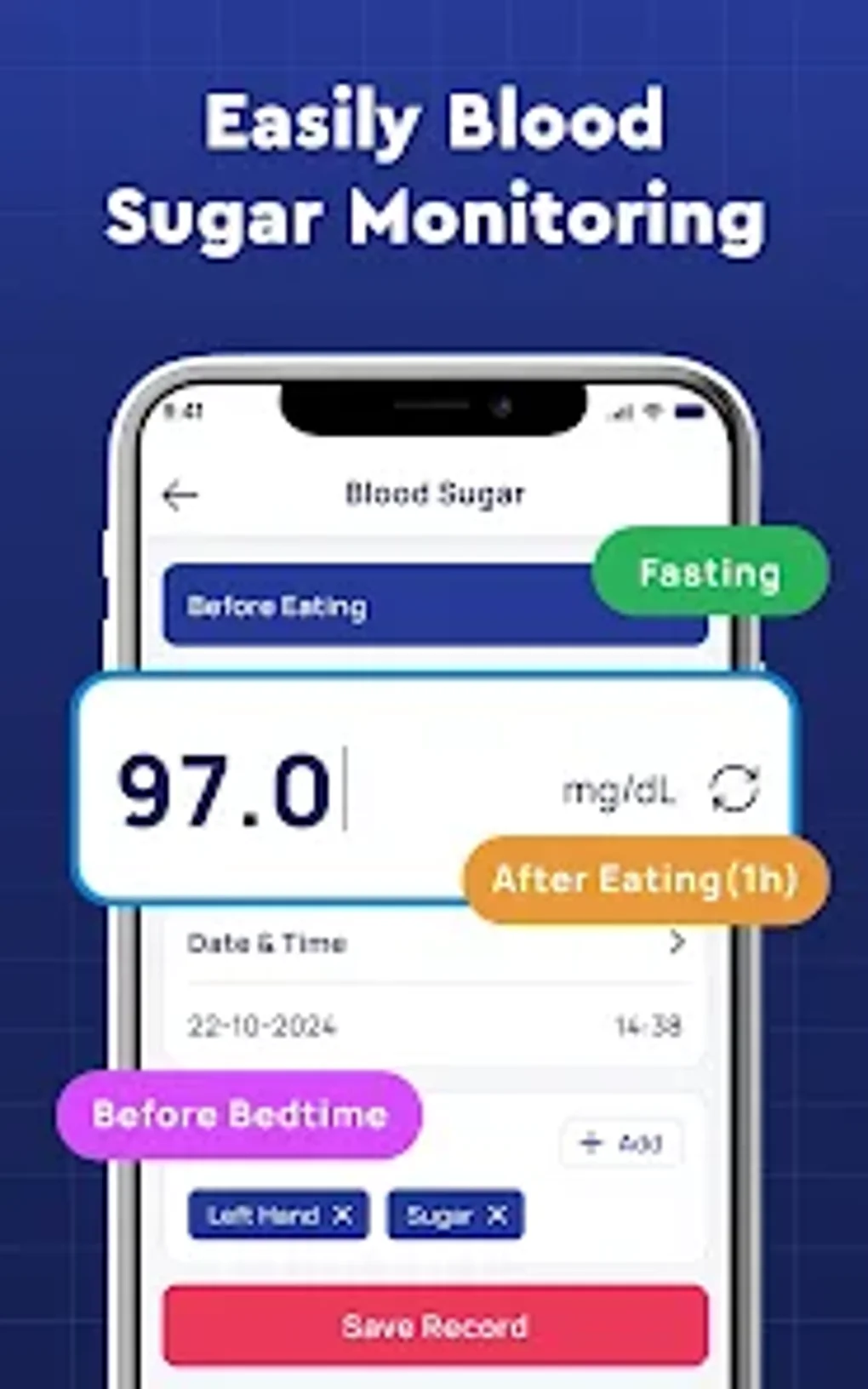Tap the Wi-Fi icon in the status bar
Image resolution: width=868 pixels, height=1389 pixels.
tap(654, 409)
